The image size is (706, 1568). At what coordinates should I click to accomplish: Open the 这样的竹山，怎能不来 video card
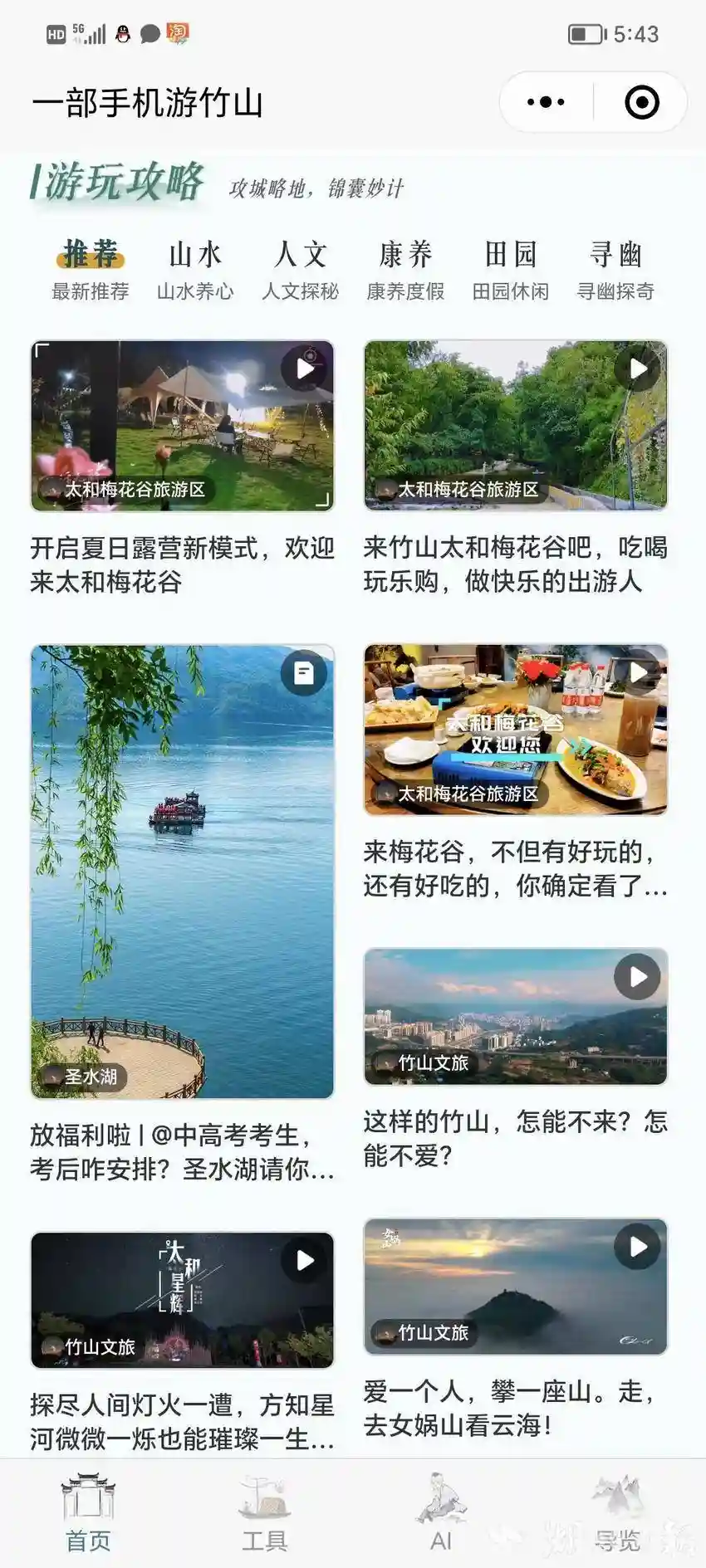[x=515, y=1017]
